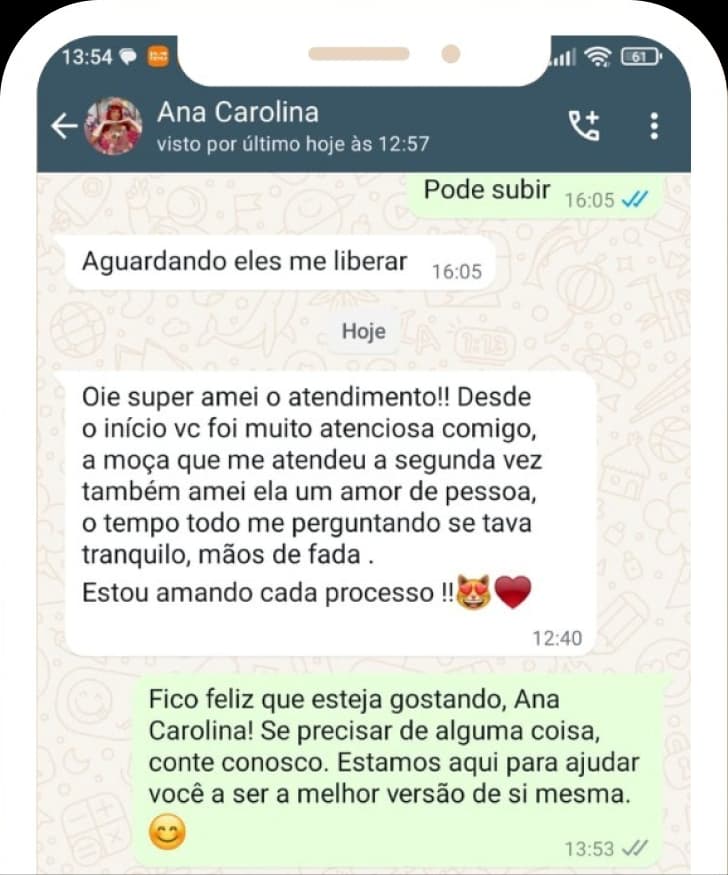This screenshot has height=875, width=728.
Task: Tap the 13:53 timestamp on the green reply
Action: pos(589,849)
